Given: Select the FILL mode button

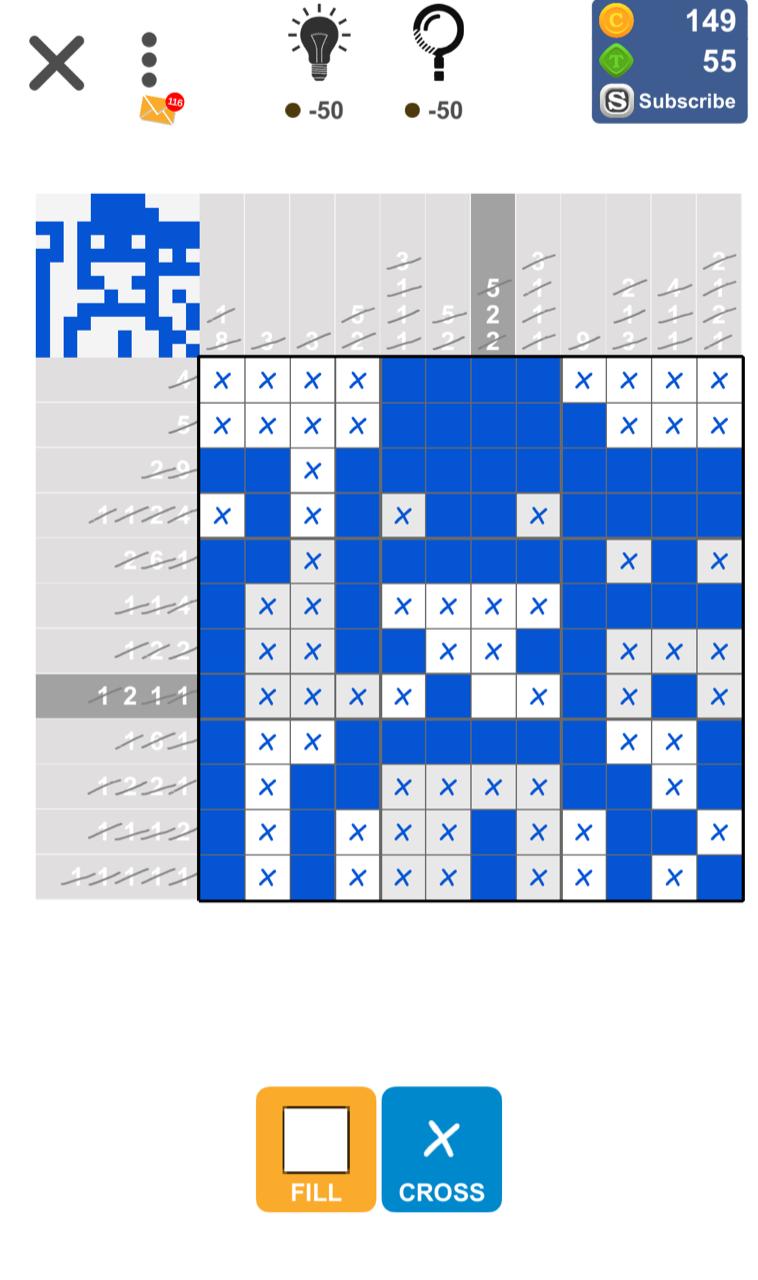Looking at the screenshot, I should click(x=316, y=1149).
